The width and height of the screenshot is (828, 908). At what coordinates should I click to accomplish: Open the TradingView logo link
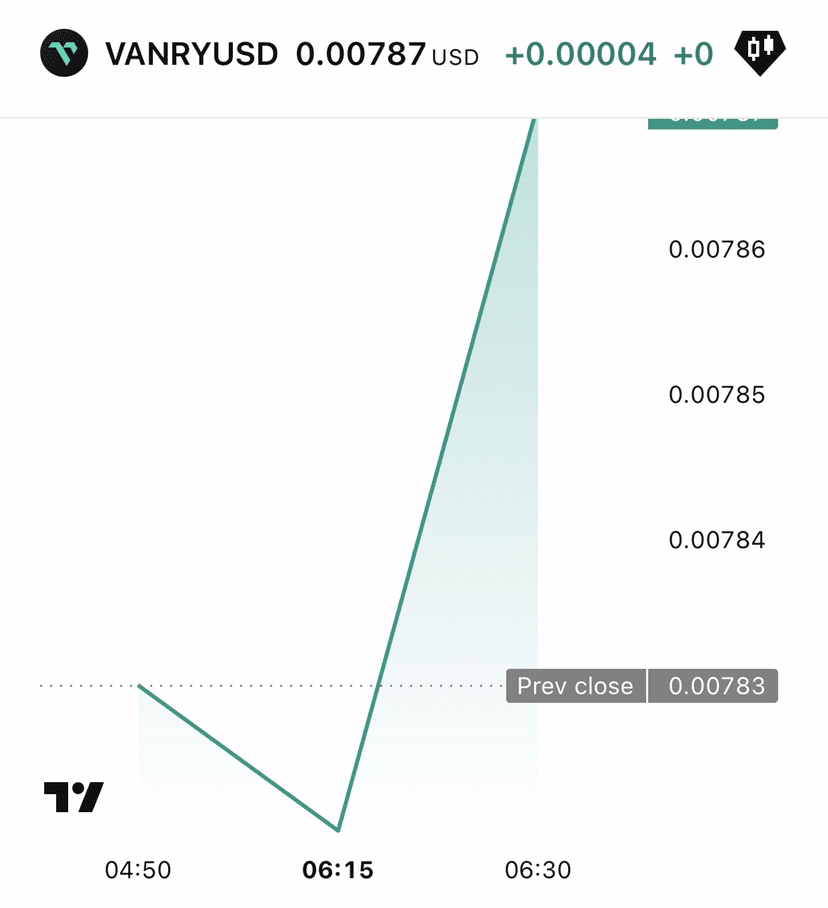pos(73,796)
